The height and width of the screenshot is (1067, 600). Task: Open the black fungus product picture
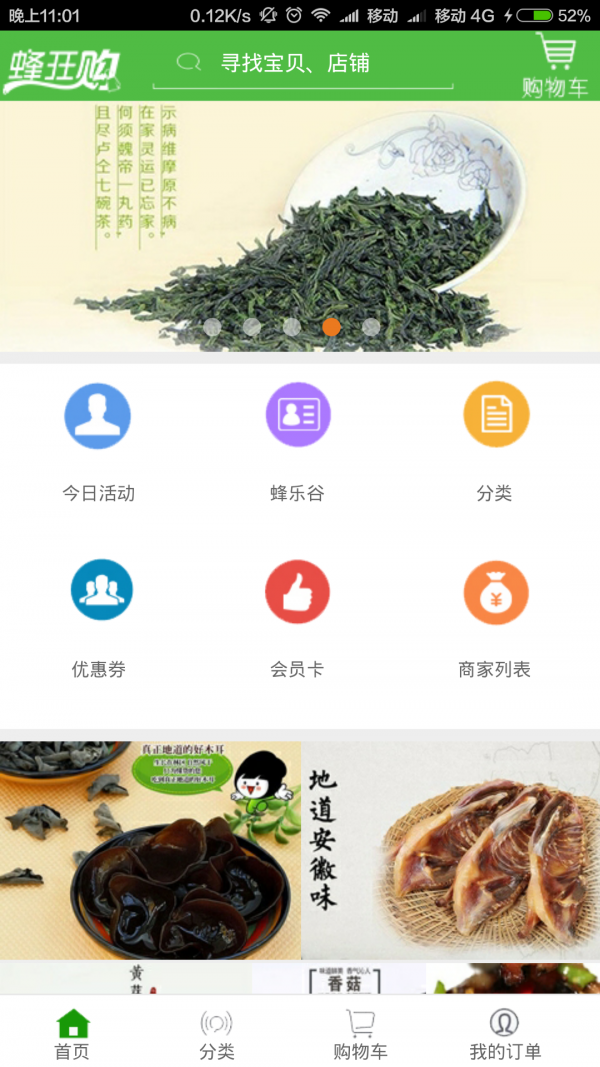[x=150, y=850]
